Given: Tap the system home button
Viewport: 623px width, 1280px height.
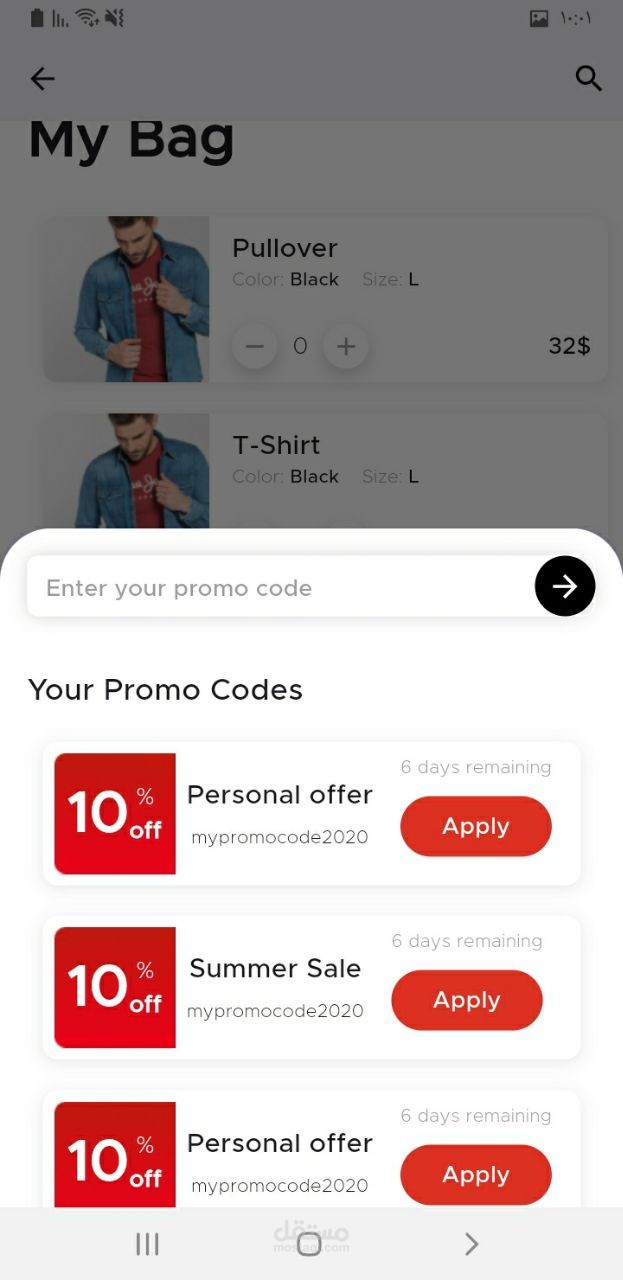Looking at the screenshot, I should [310, 1244].
